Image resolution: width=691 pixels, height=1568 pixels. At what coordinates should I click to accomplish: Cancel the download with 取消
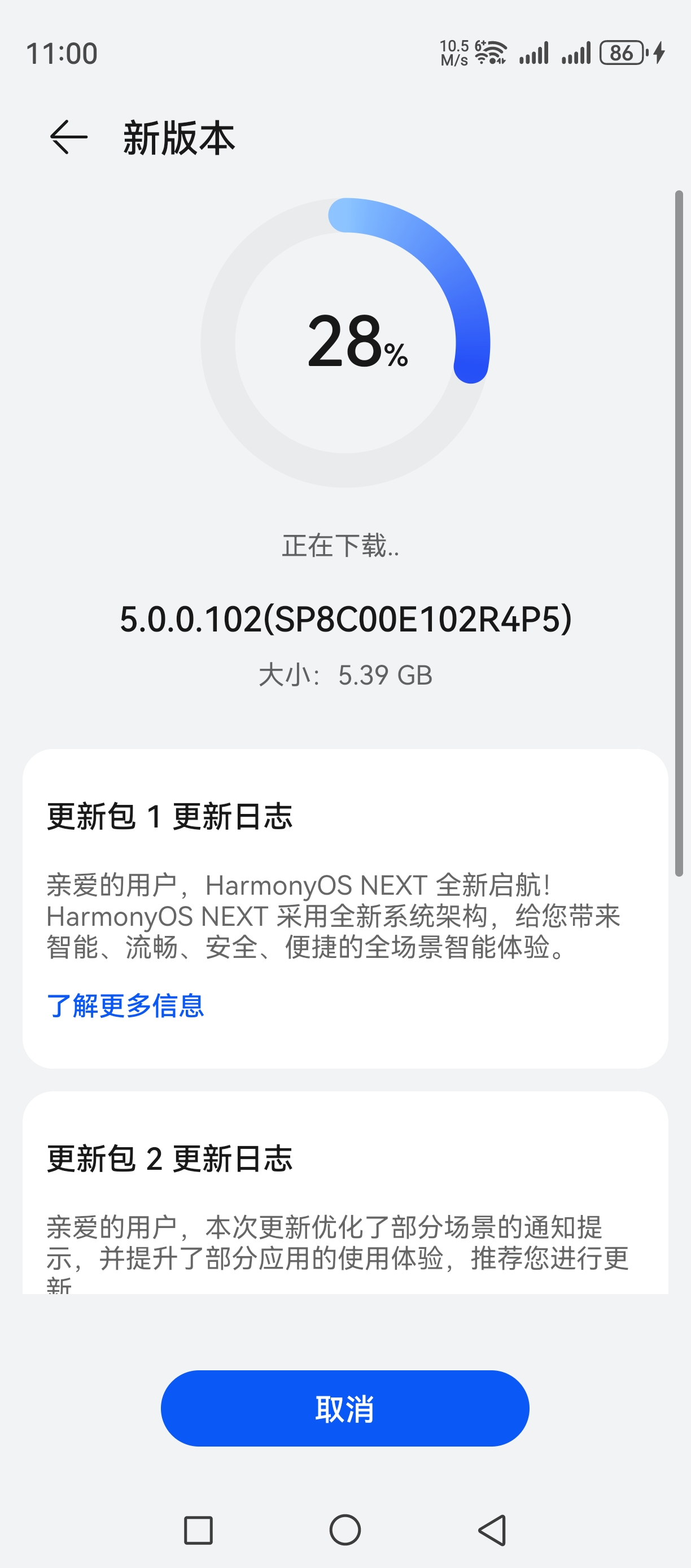(x=345, y=1409)
